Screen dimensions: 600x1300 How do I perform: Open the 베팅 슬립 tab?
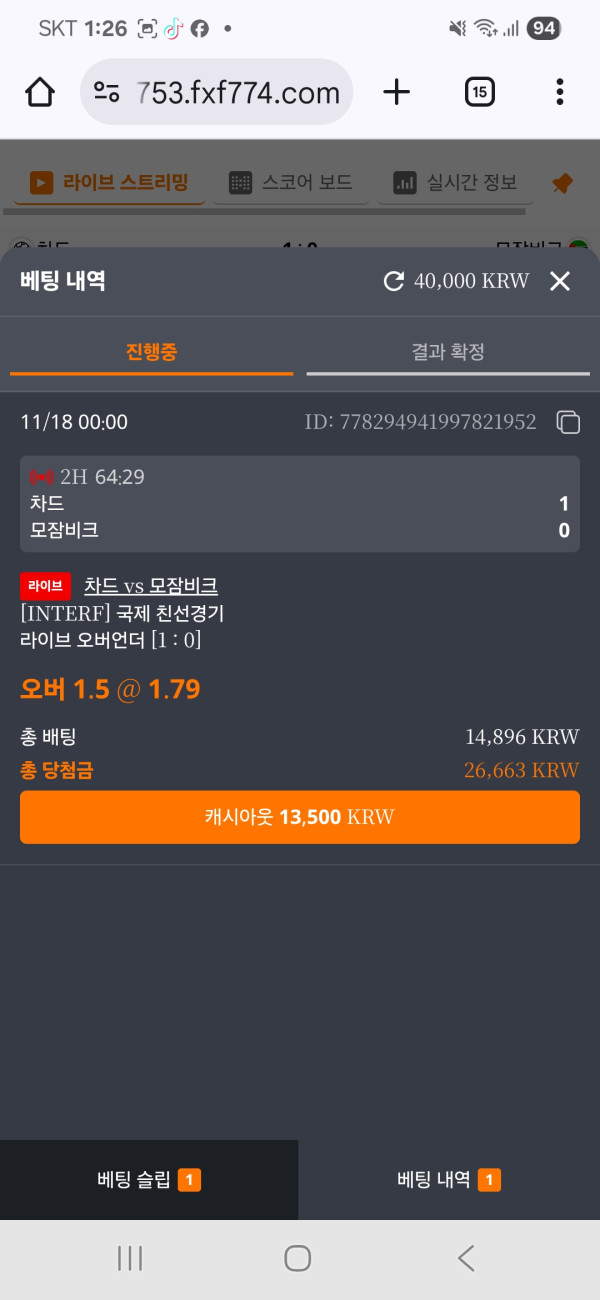point(149,1180)
